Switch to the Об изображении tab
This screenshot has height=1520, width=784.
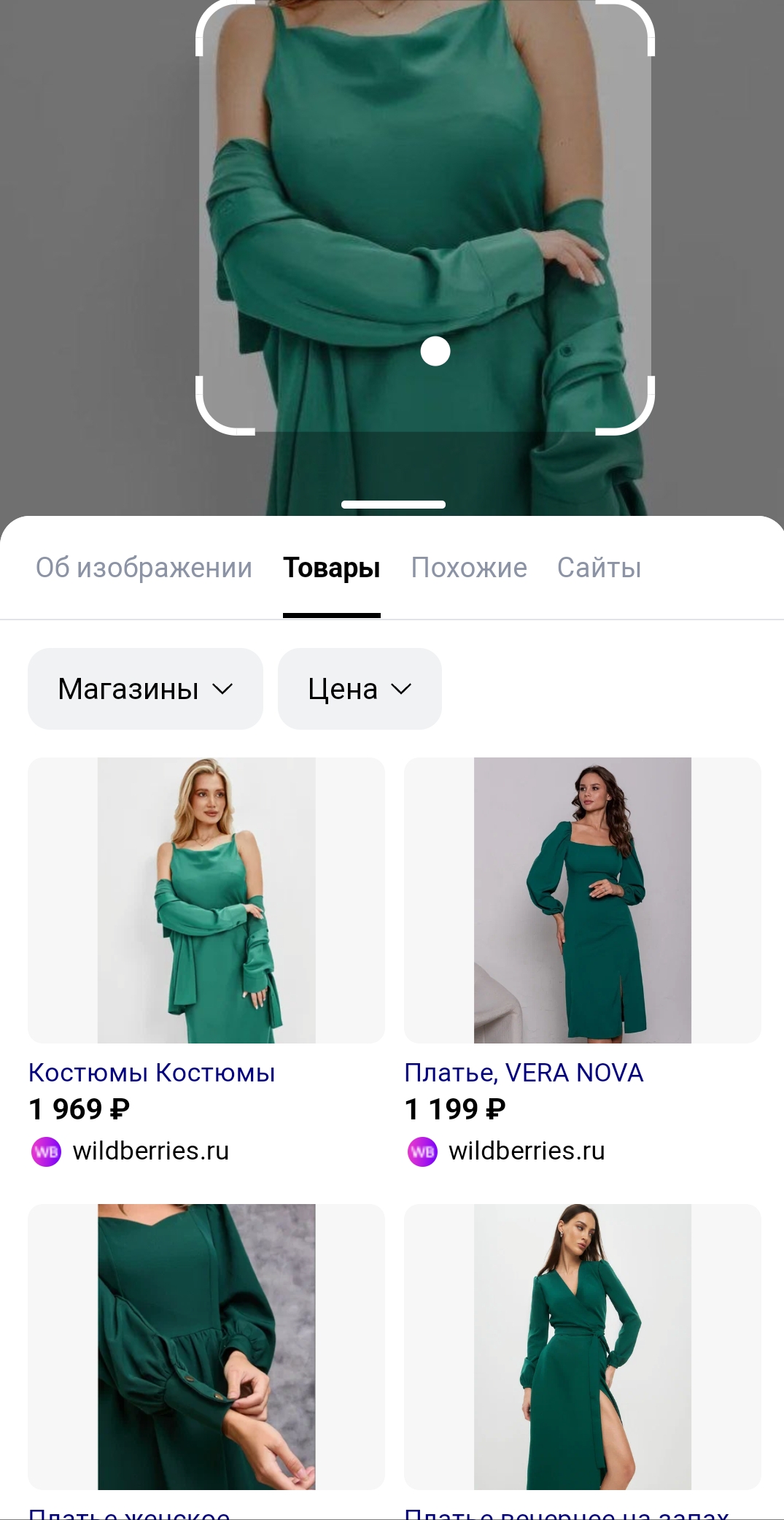click(x=144, y=568)
